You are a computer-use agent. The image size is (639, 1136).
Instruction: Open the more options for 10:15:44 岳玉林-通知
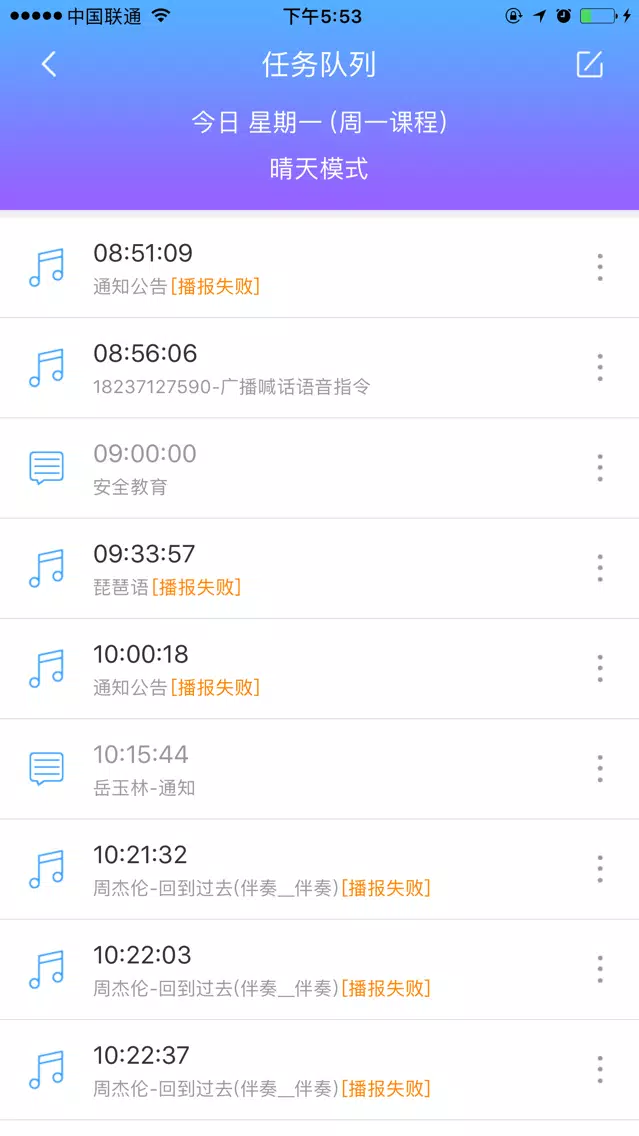(600, 769)
